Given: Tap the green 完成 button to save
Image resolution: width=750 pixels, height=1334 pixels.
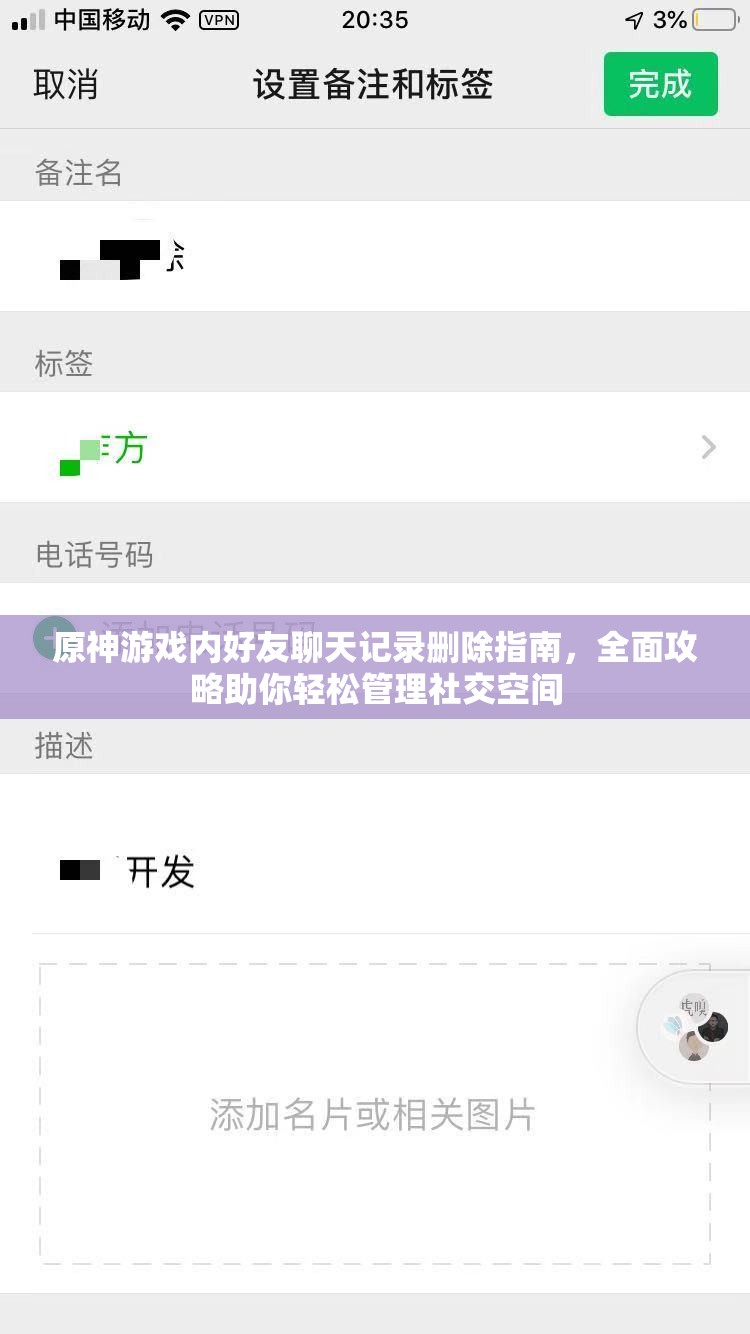Looking at the screenshot, I should click(x=660, y=85).
